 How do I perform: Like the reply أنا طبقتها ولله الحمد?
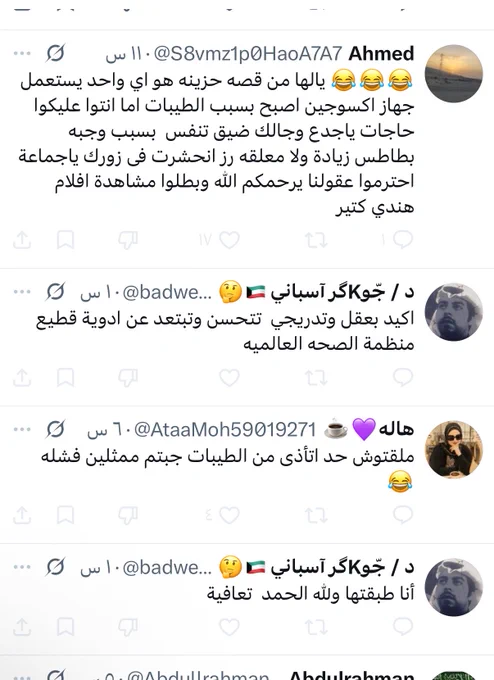[x=229, y=627]
